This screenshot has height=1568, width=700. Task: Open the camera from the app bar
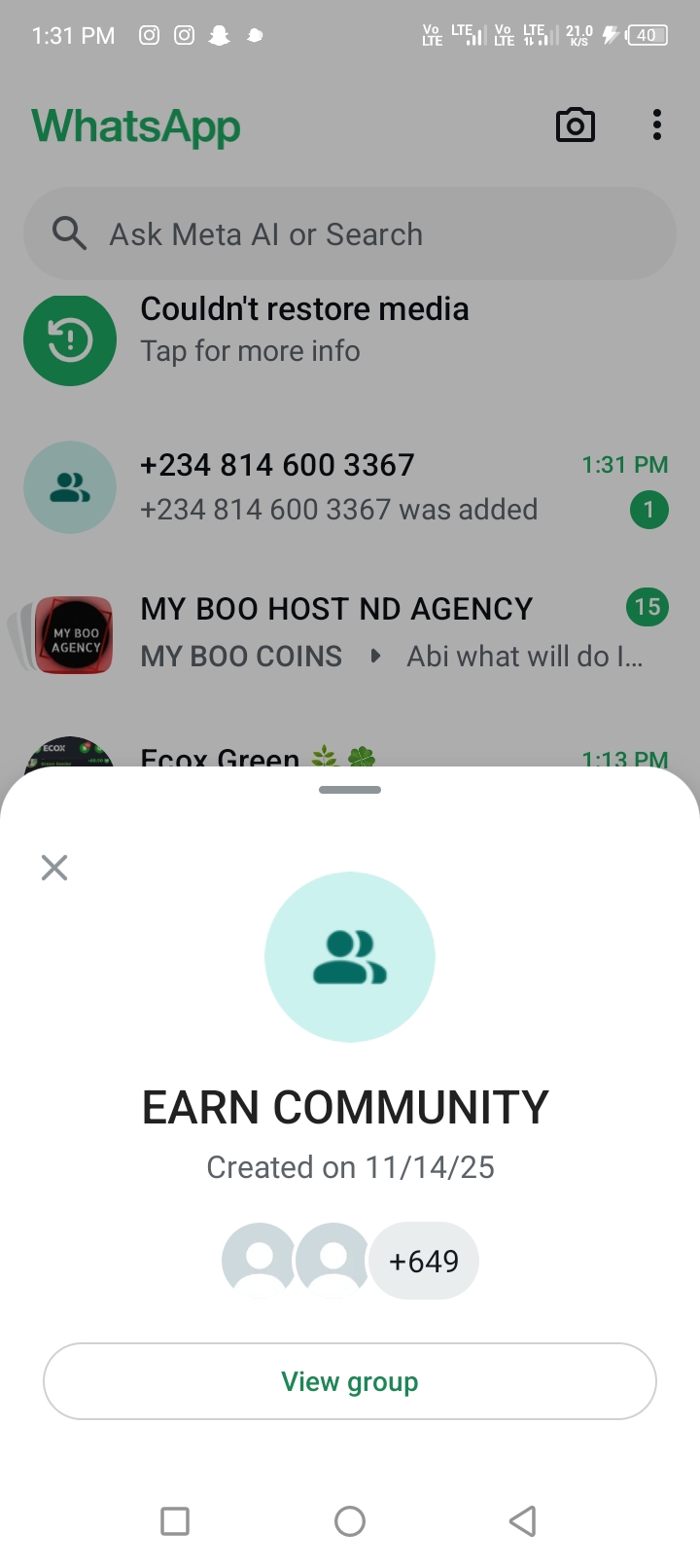coord(576,125)
